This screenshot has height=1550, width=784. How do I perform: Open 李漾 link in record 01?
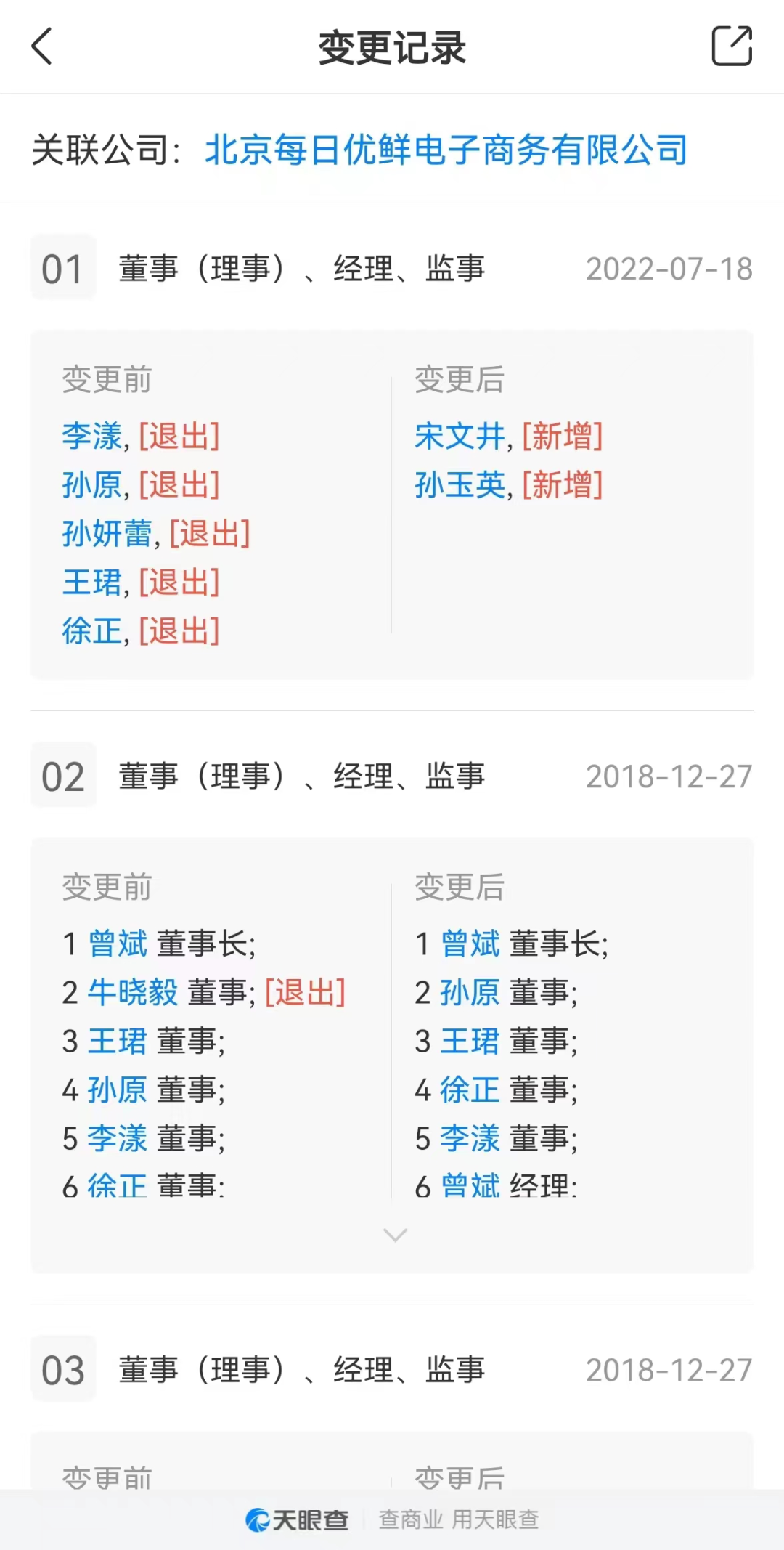click(91, 437)
